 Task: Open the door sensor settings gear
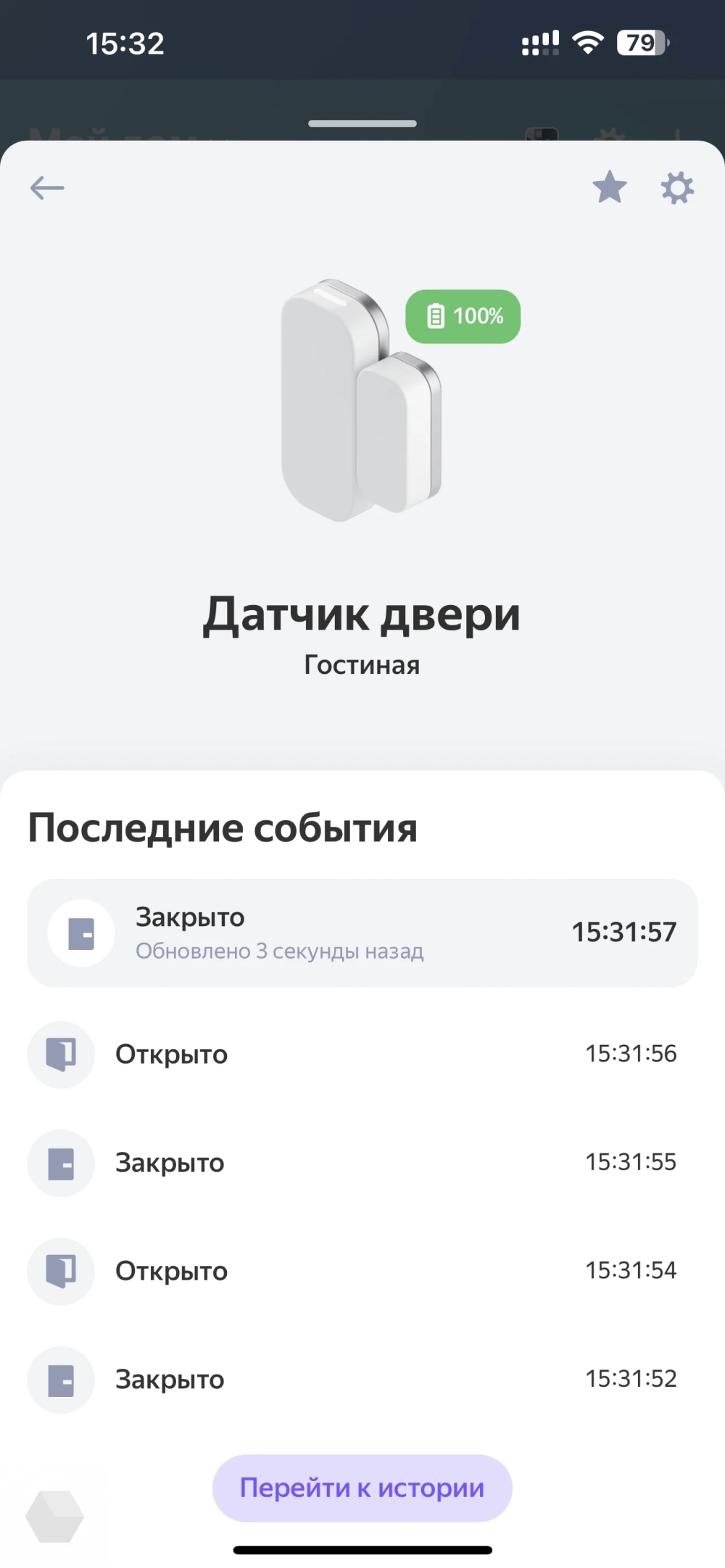pyautogui.click(x=677, y=188)
